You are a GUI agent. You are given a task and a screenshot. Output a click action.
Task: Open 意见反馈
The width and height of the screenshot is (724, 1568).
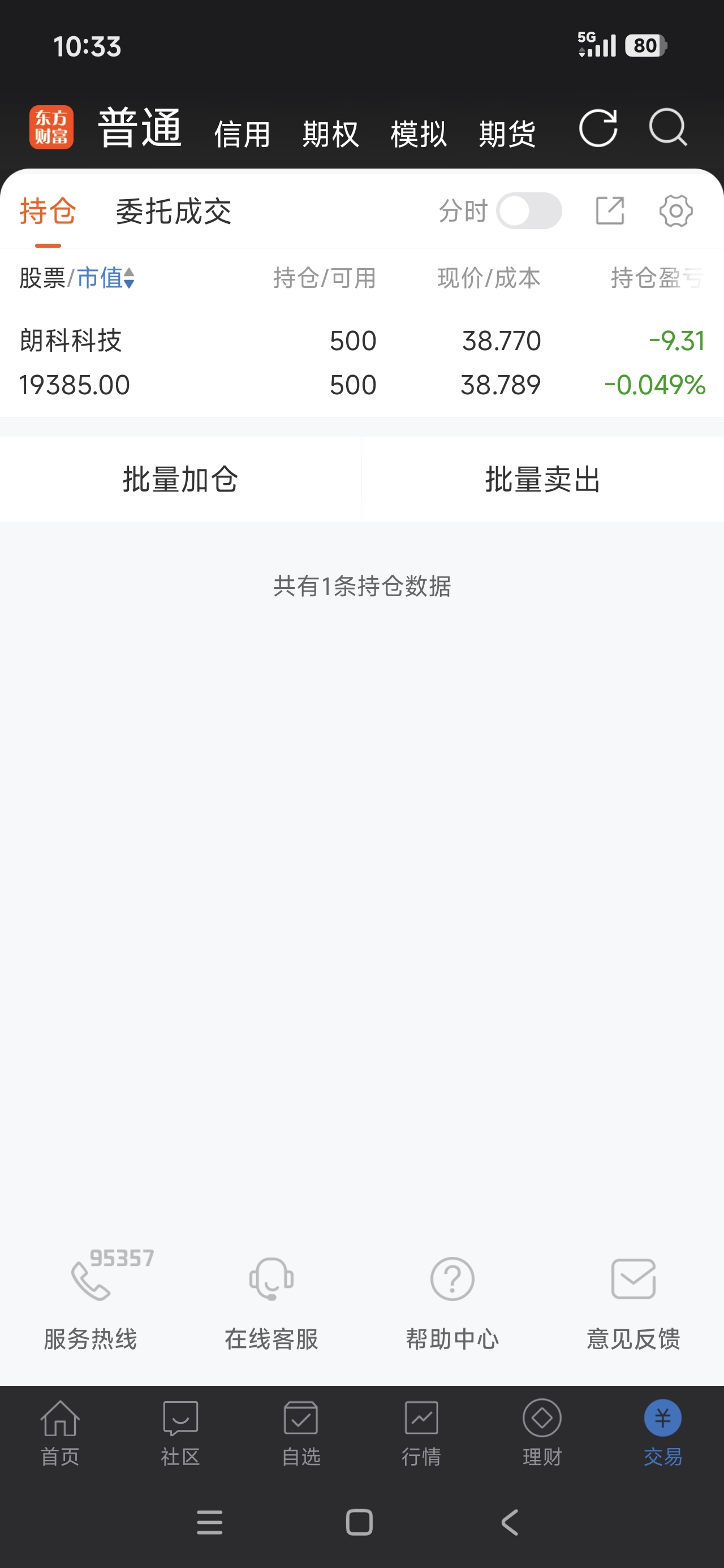[633, 1299]
